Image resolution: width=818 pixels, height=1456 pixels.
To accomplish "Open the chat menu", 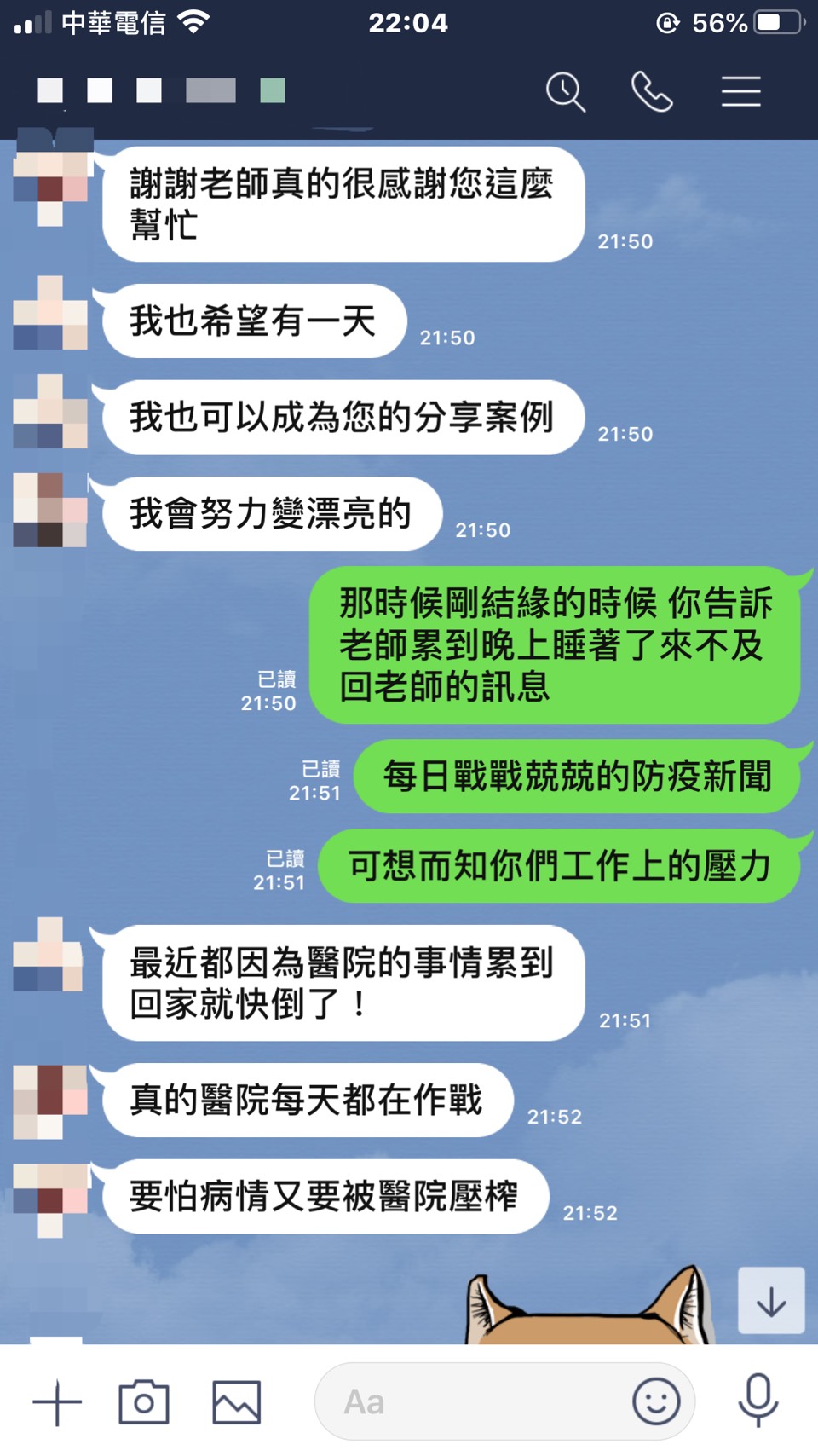I will (740, 92).
